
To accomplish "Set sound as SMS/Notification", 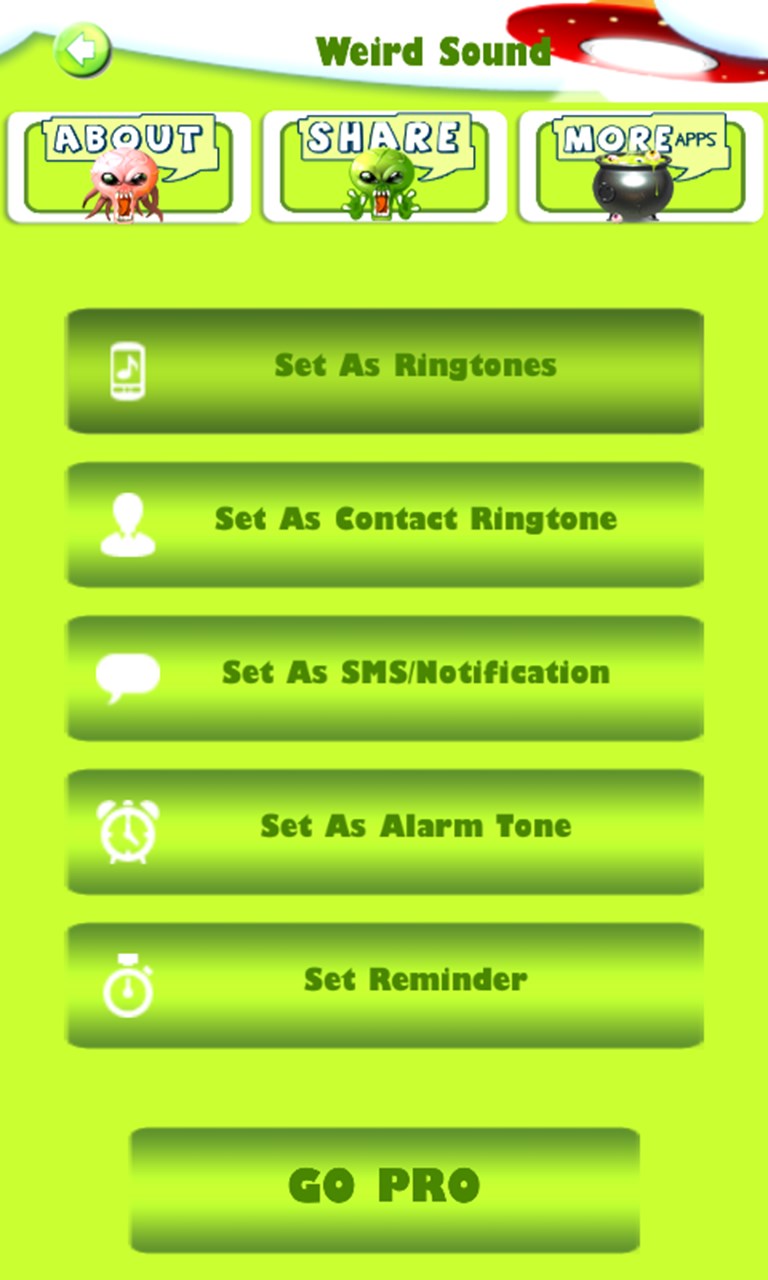I will point(385,677).
